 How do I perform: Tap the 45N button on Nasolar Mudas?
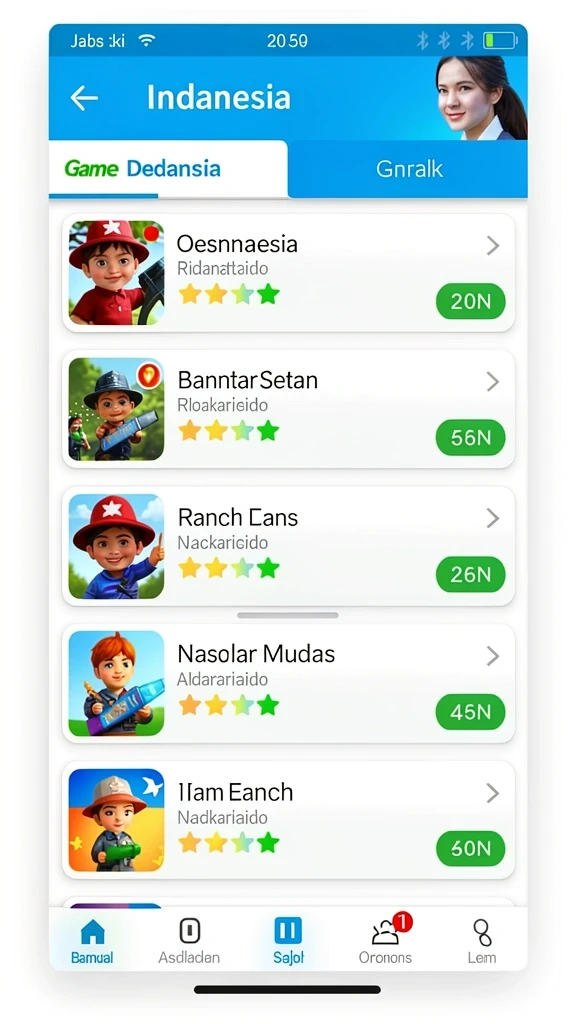pyautogui.click(x=470, y=712)
